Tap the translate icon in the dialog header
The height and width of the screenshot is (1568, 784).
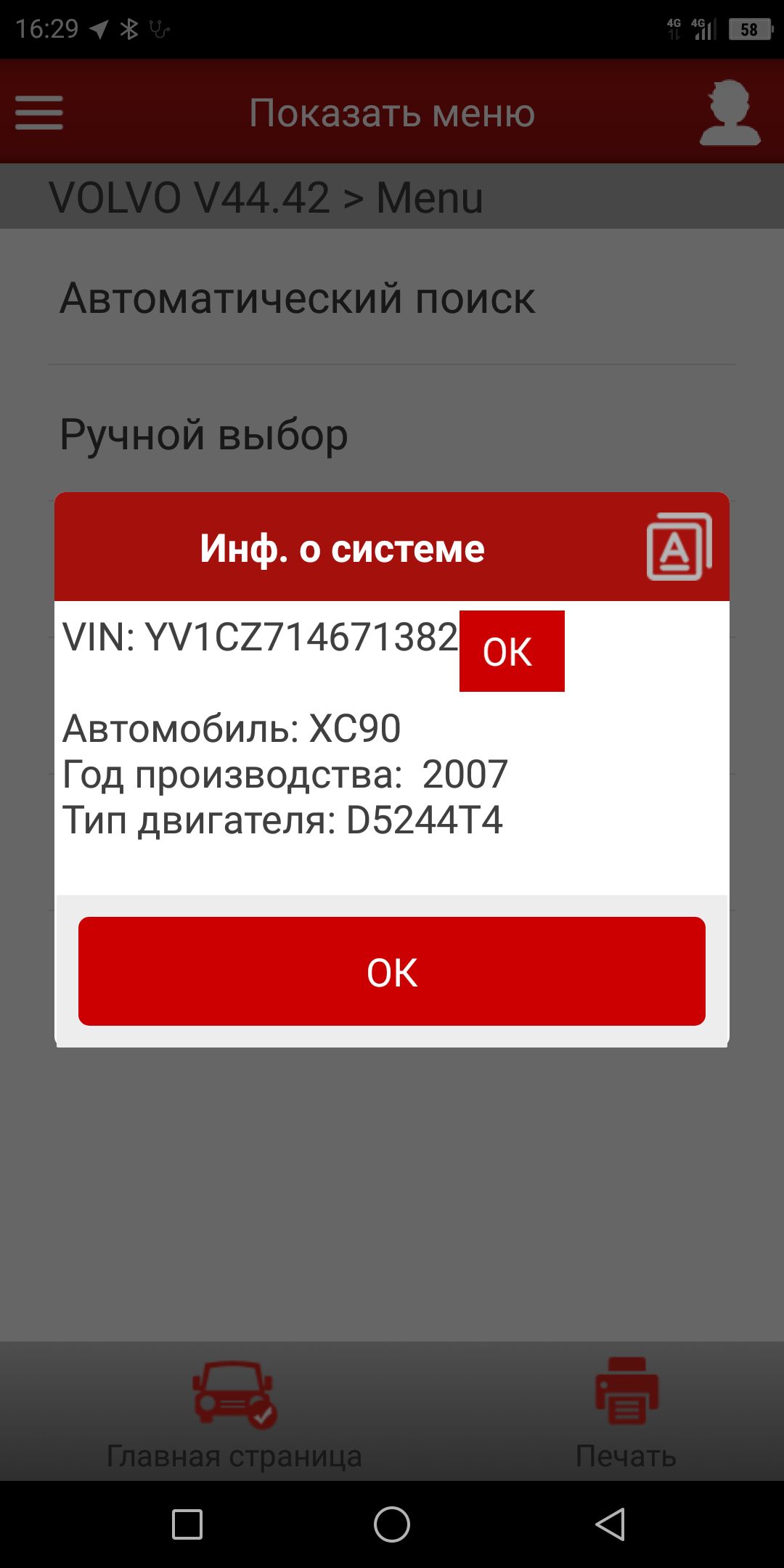click(x=679, y=547)
